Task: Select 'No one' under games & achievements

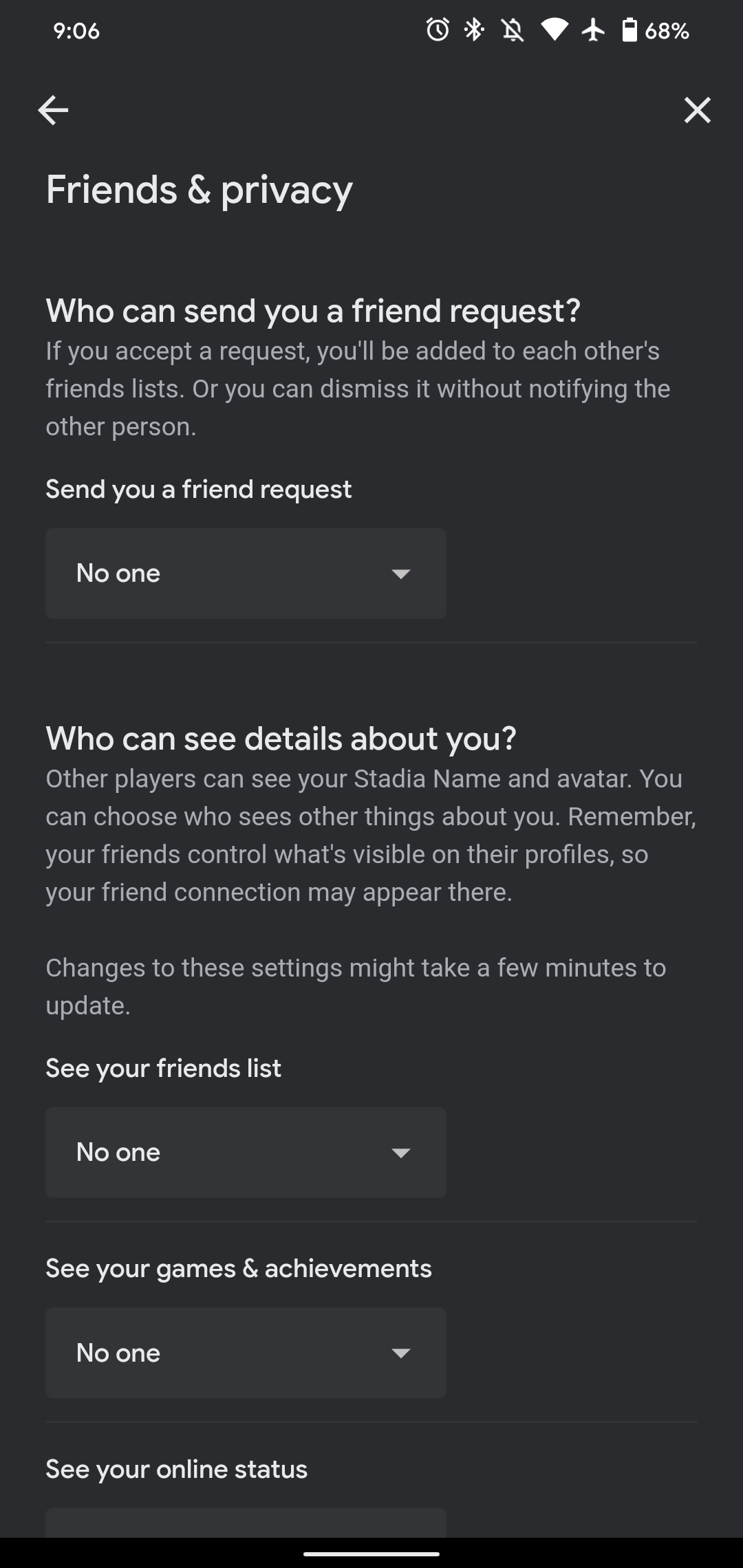Action: pos(118,1353)
